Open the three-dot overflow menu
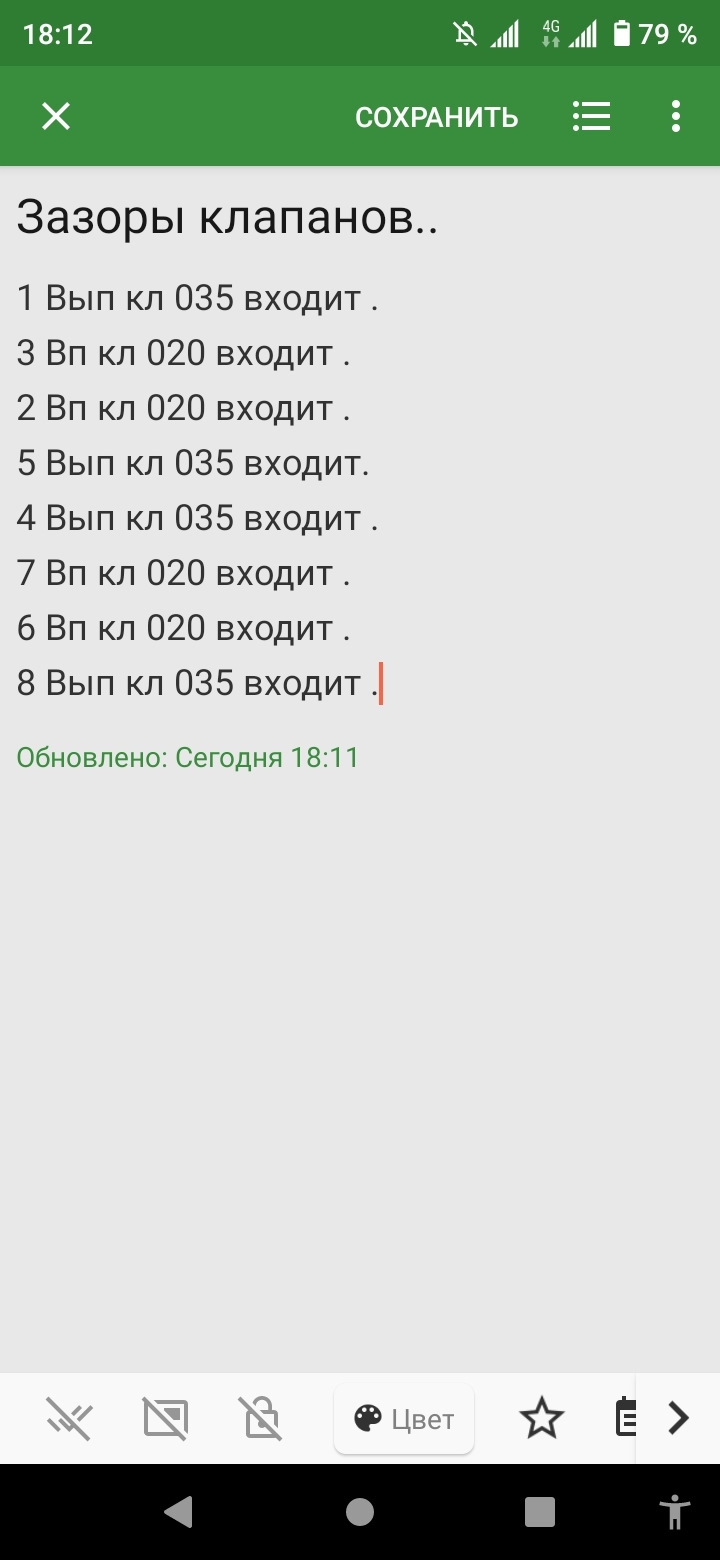This screenshot has height=1560, width=720. click(675, 116)
